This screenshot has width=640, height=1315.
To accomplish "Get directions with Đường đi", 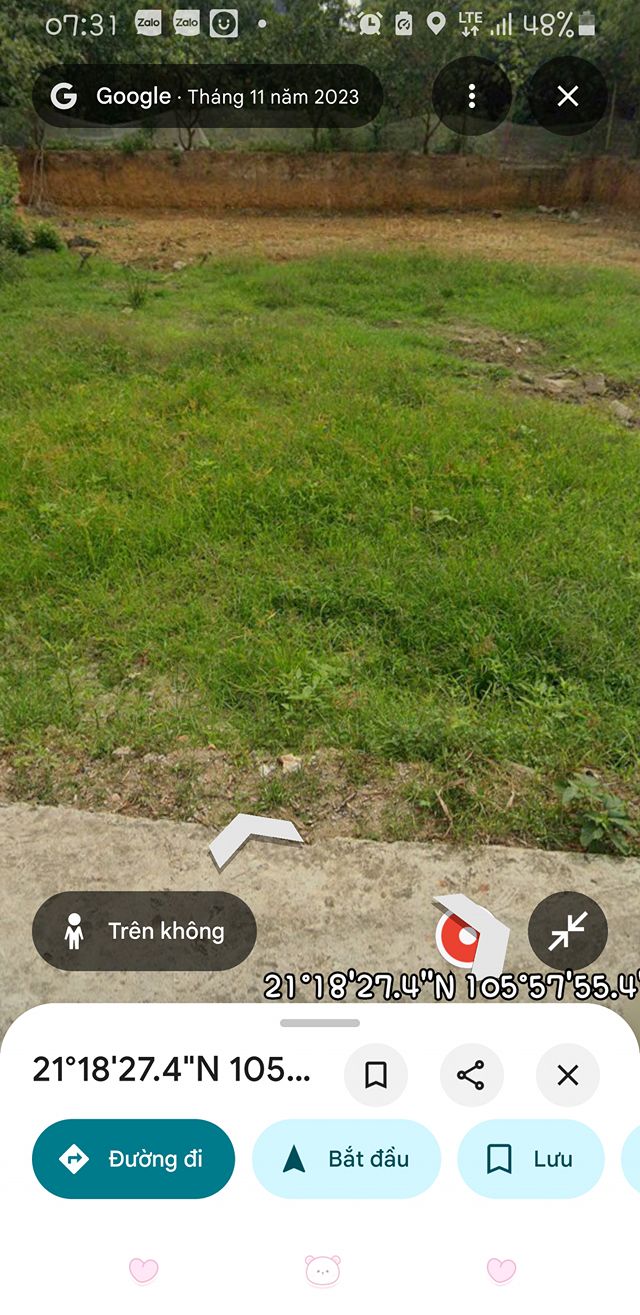I will tap(134, 1159).
